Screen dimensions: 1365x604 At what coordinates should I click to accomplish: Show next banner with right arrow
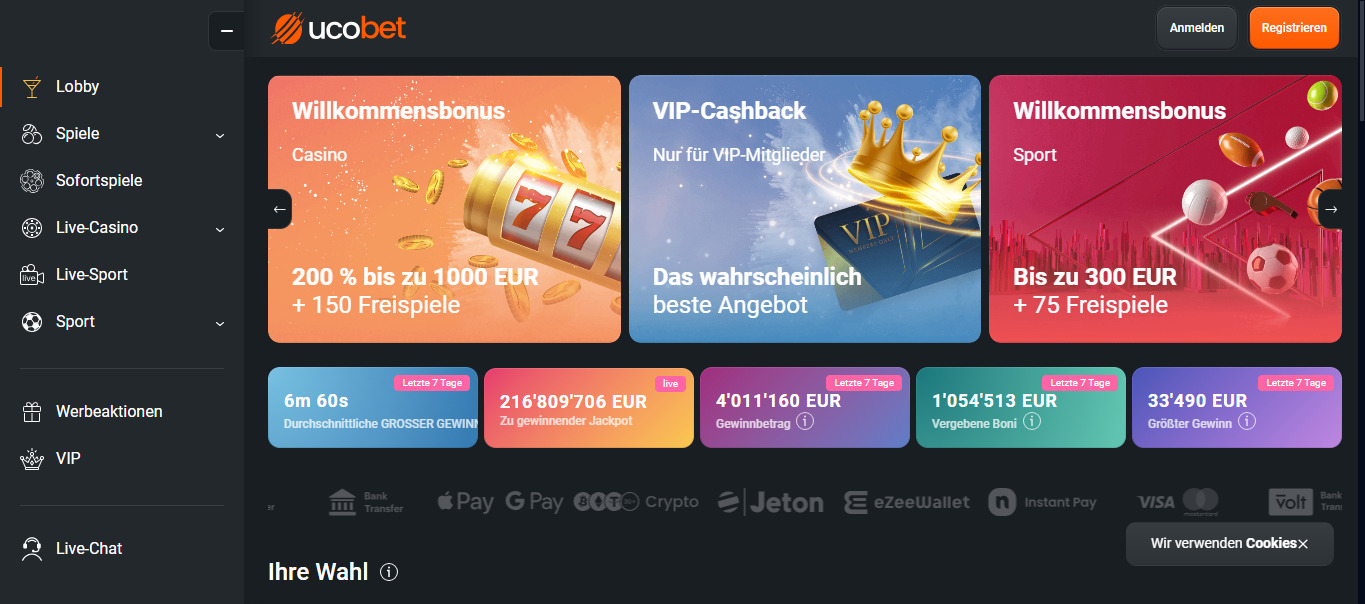[x=1330, y=209]
